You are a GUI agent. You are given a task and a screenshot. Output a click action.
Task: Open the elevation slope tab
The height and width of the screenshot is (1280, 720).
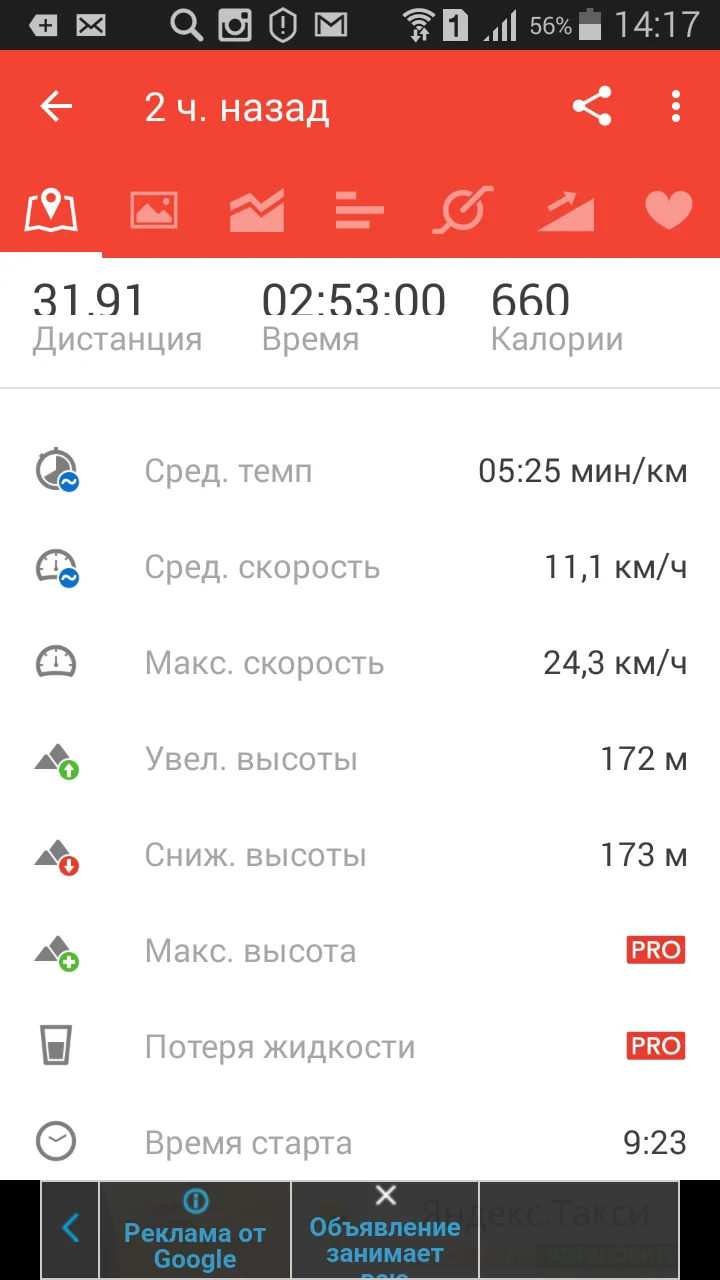point(566,210)
